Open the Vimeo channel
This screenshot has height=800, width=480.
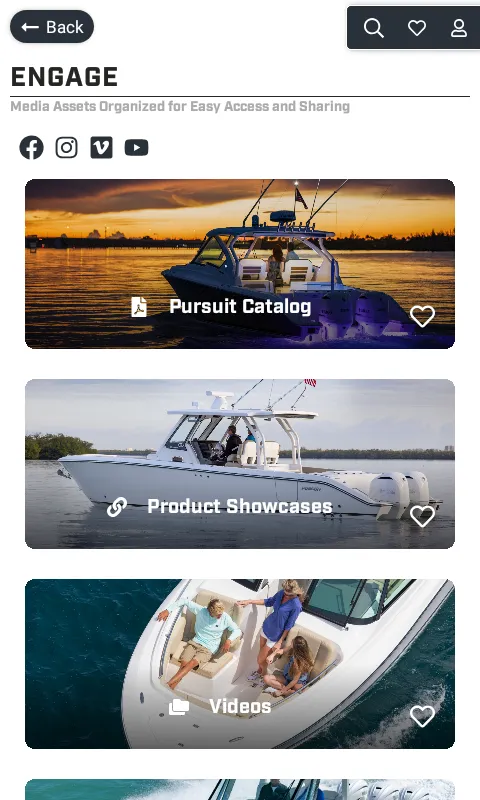pos(102,147)
